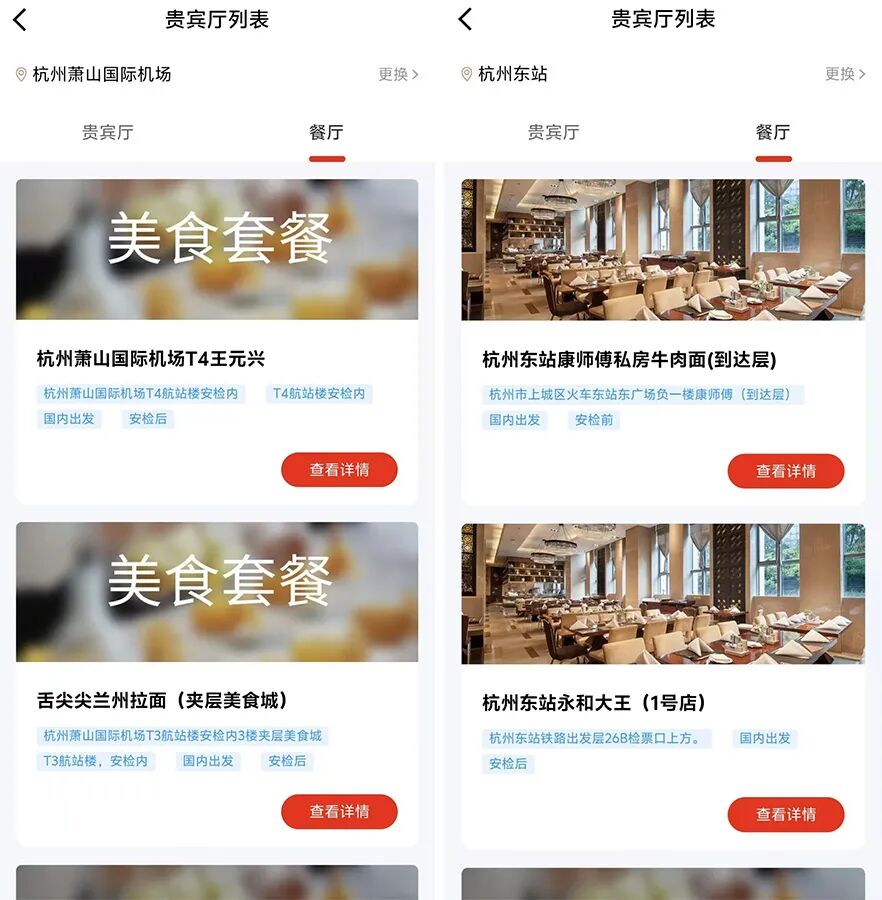Screen dimensions: 882x900
Task: Go back from the 杭州萧山国际机场 list
Action: coord(20,19)
